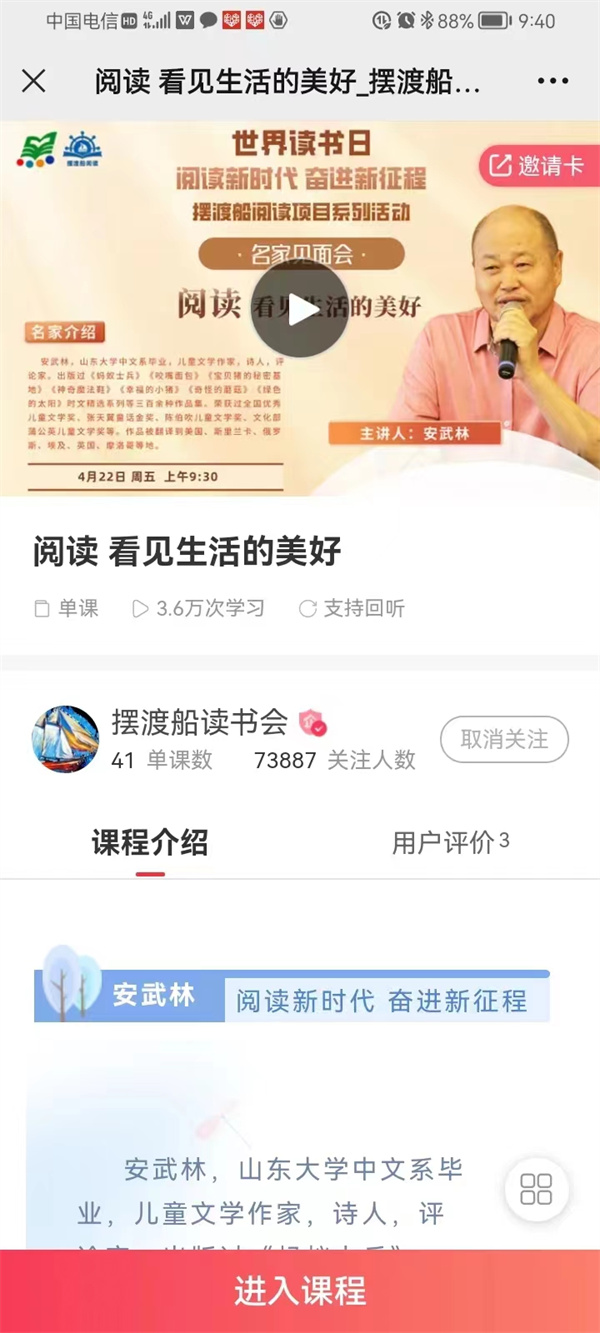Open 摆渡船读书会 profile
The width and height of the screenshot is (600, 1333).
point(198,722)
